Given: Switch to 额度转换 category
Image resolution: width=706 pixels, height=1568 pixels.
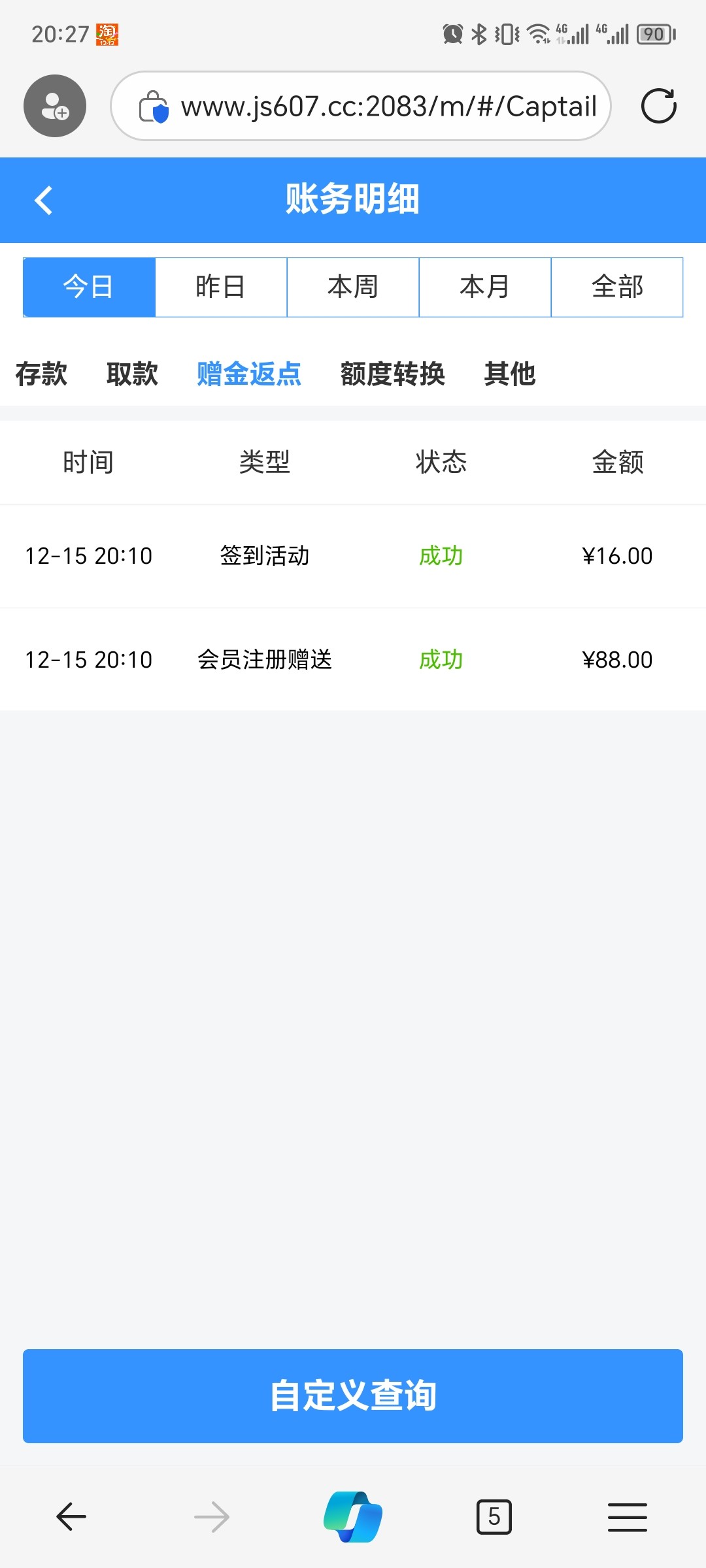Looking at the screenshot, I should tap(392, 374).
